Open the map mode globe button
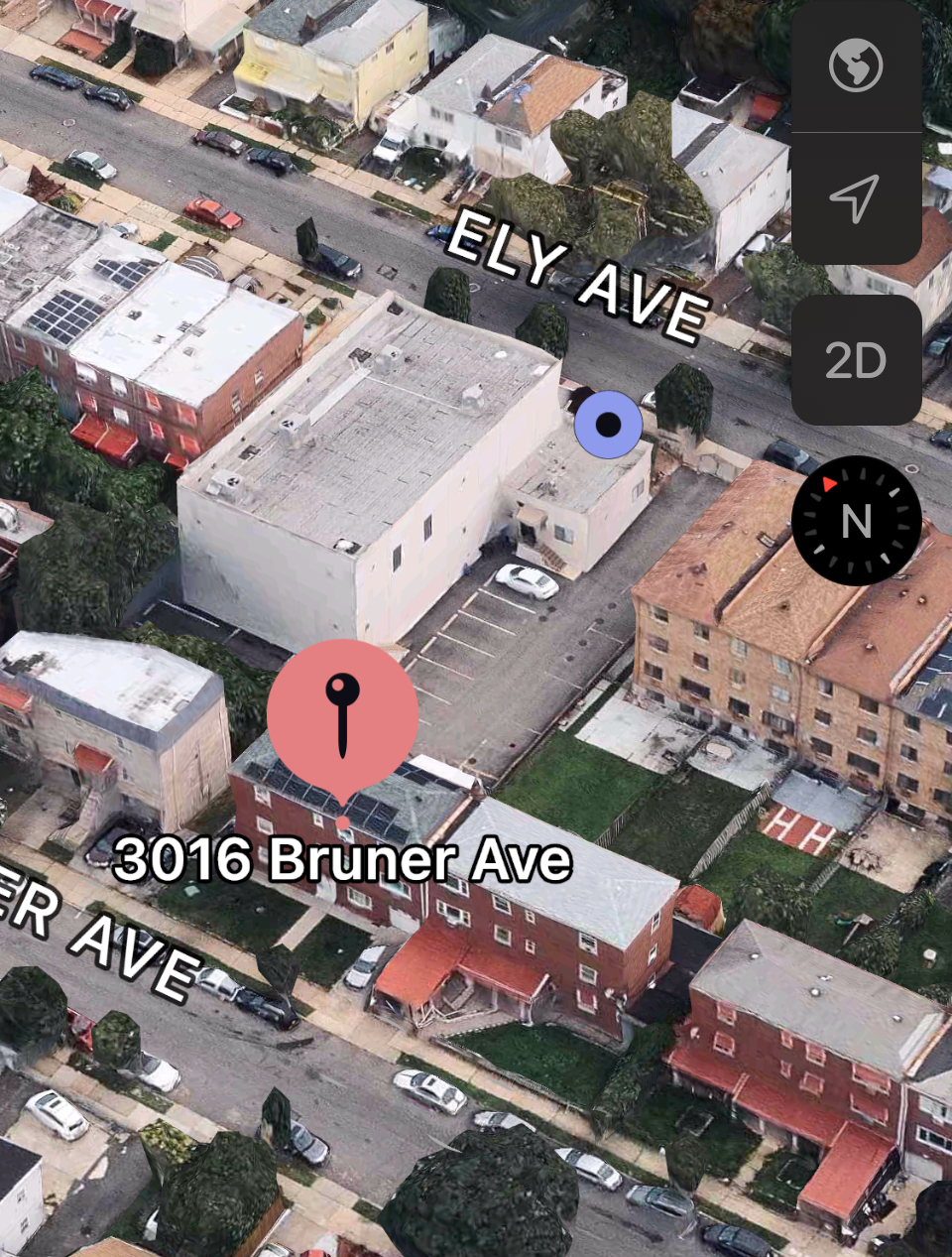This screenshot has width=952, height=1257. 856,65
